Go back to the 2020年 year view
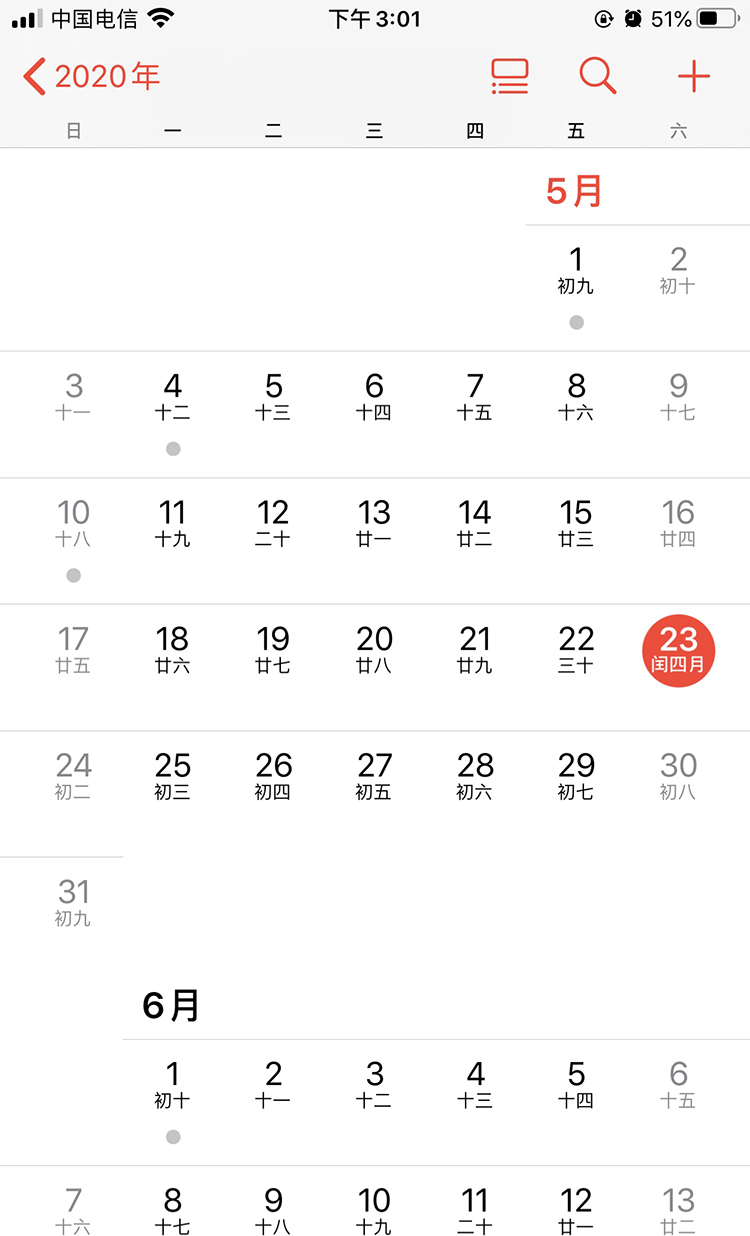Image resolution: width=750 pixels, height=1236 pixels. [92, 77]
